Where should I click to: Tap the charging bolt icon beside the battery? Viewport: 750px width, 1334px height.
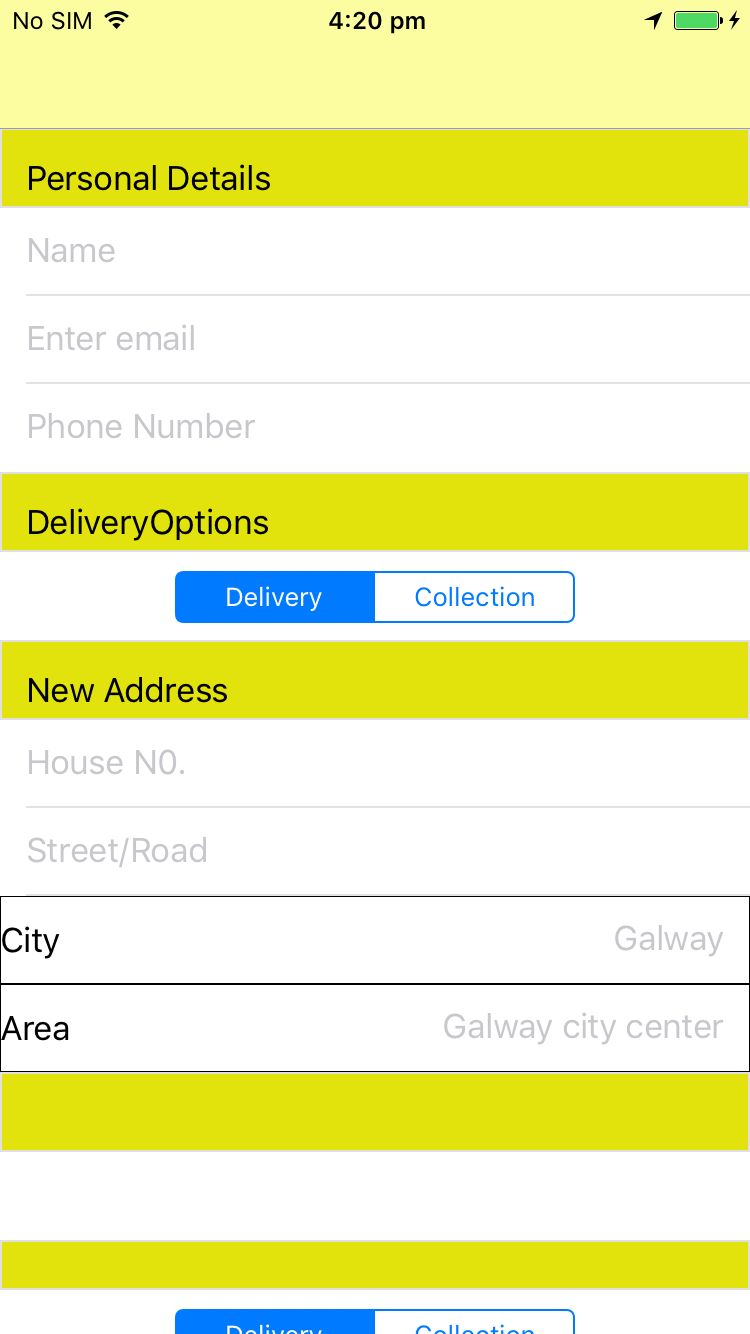coord(738,19)
